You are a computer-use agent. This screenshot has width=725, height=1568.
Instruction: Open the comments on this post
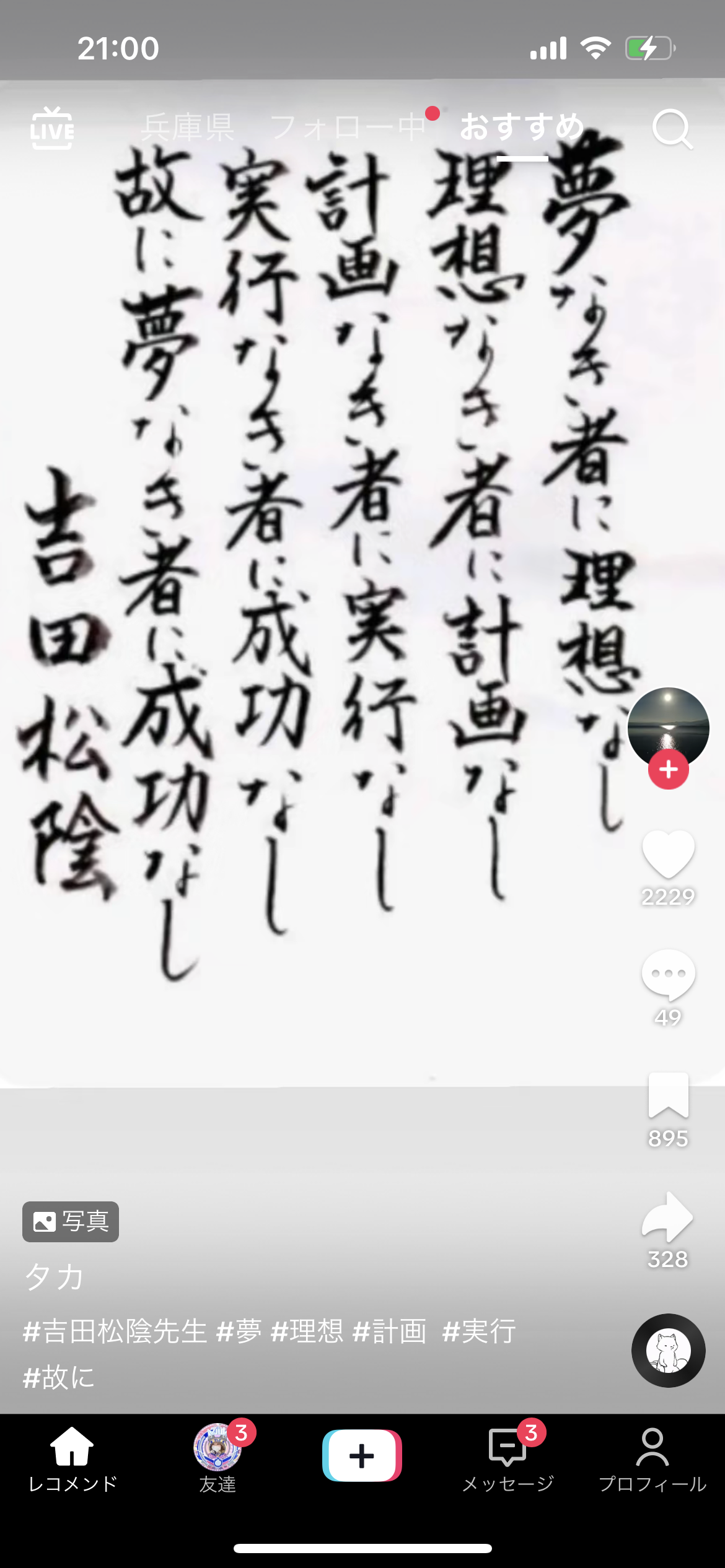[x=668, y=975]
